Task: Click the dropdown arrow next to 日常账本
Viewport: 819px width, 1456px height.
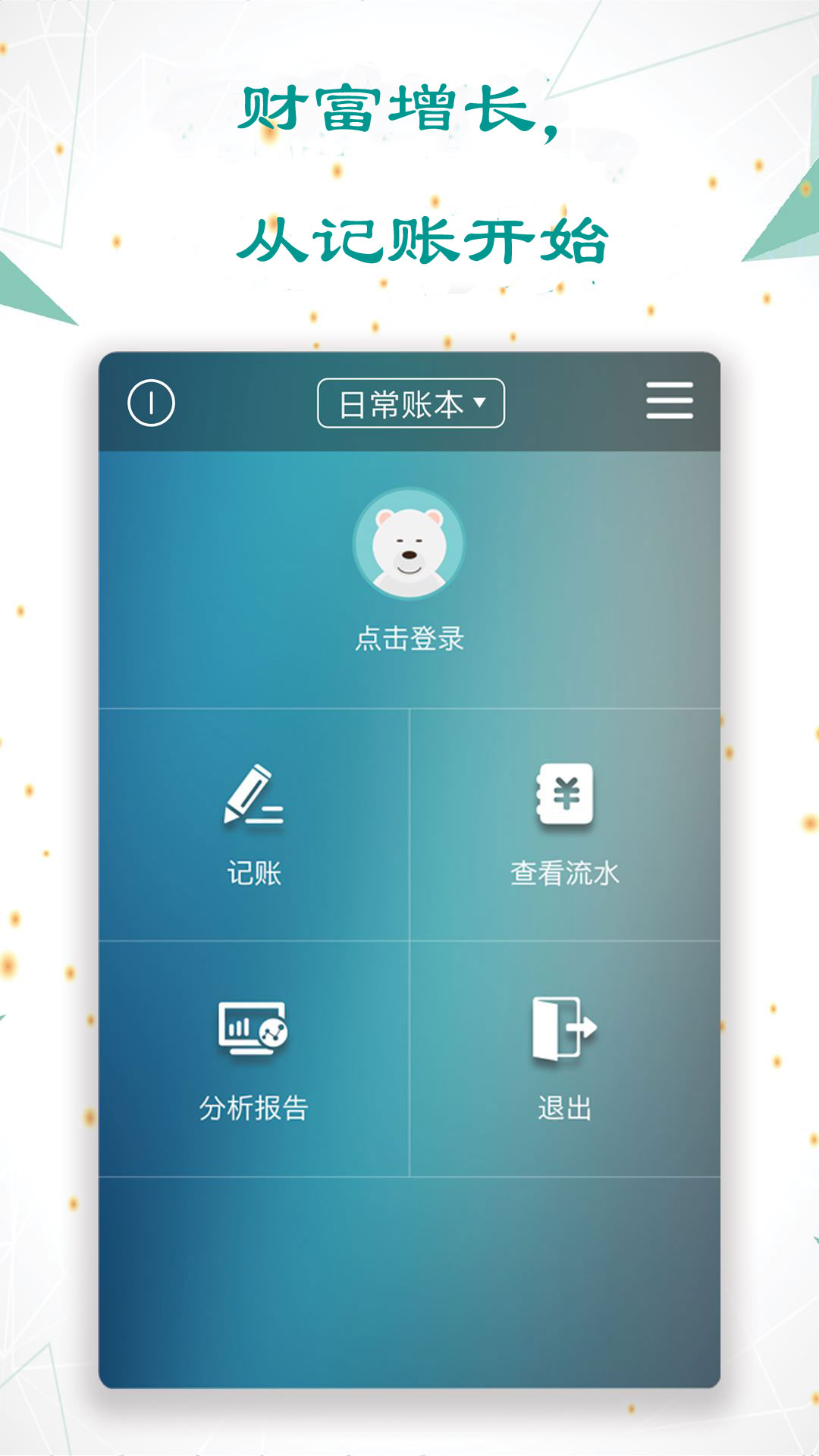Action: pos(479,403)
